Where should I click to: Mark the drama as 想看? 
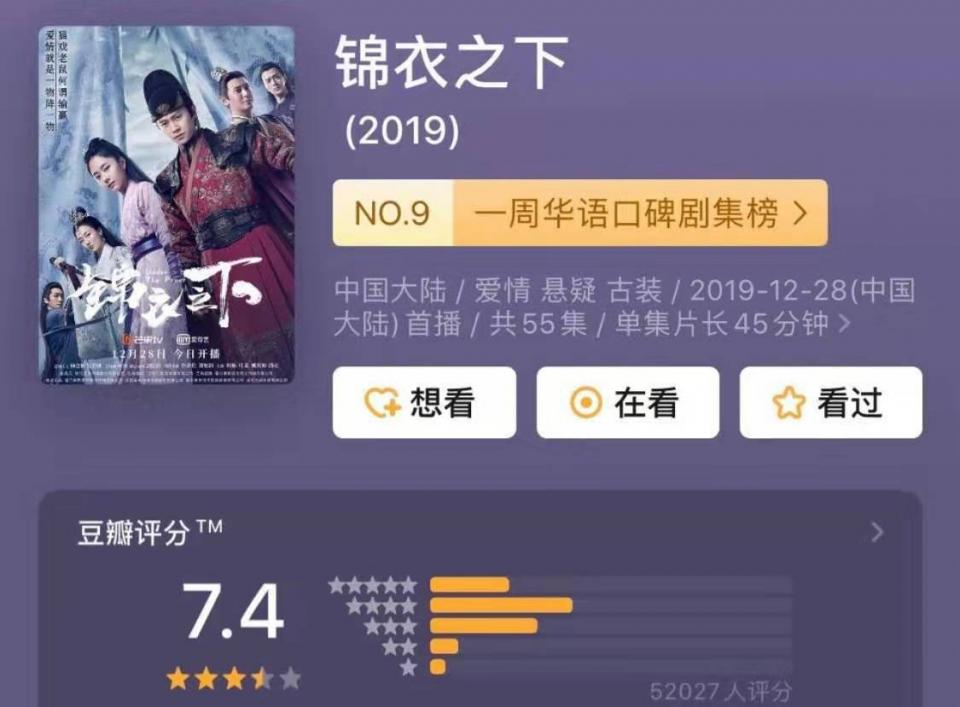424,403
